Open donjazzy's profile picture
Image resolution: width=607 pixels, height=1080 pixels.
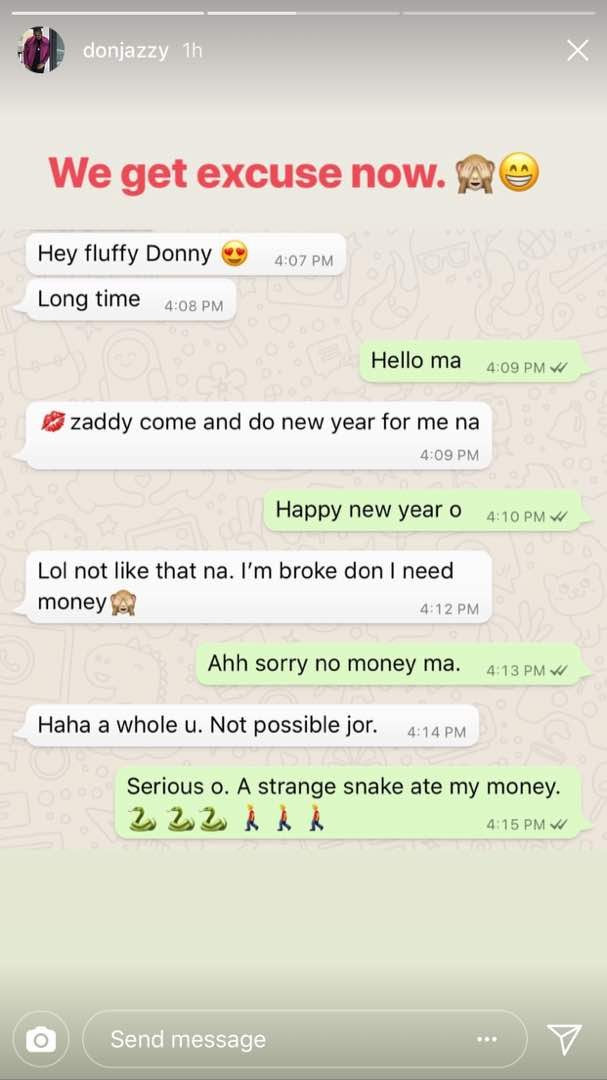42,50
